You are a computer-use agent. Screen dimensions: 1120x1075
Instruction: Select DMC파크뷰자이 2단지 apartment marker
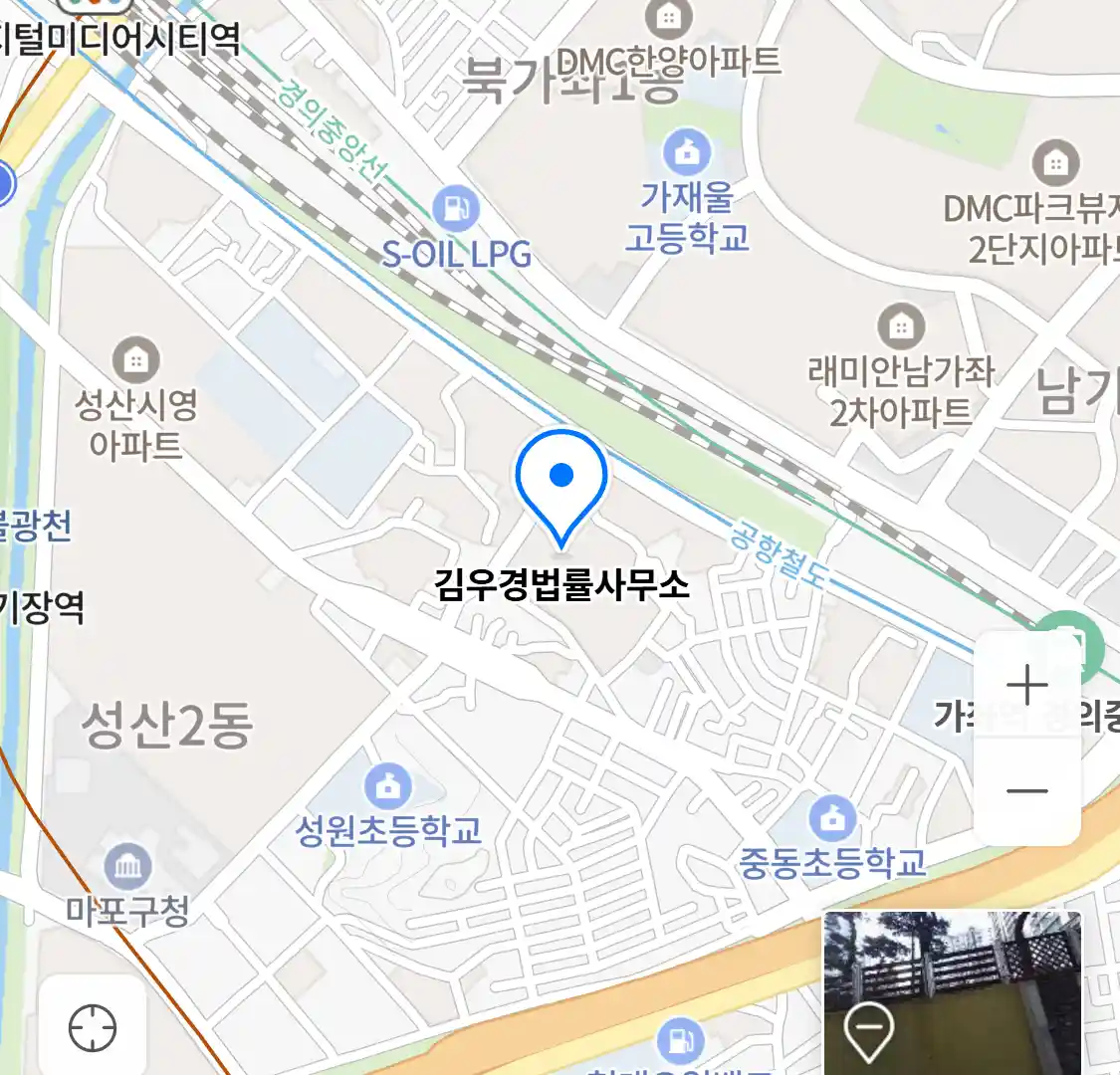pos(1055,162)
